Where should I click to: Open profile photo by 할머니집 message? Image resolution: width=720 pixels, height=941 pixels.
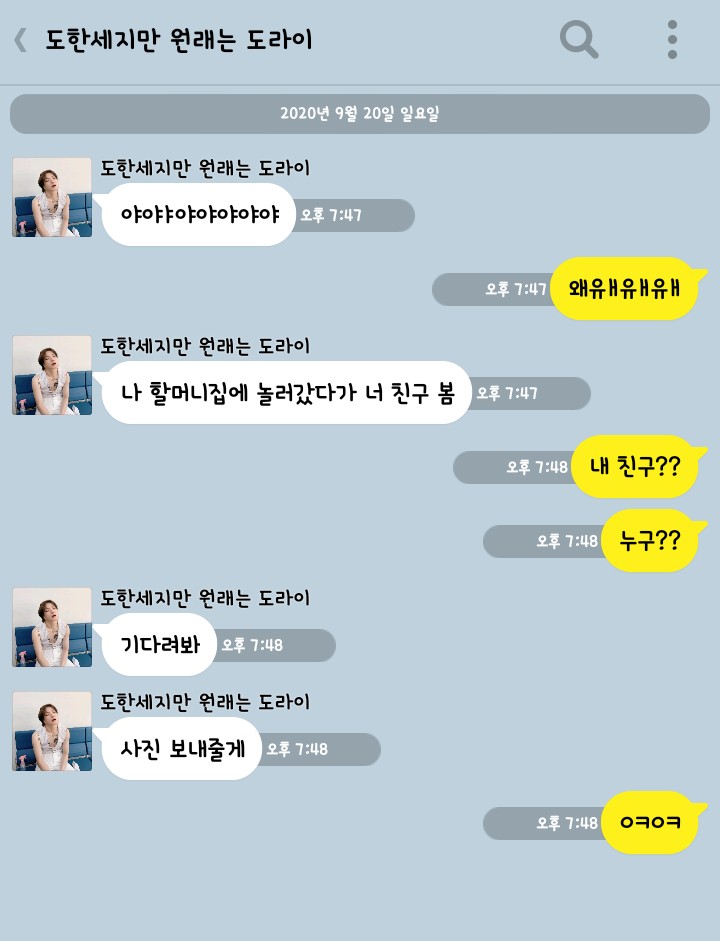coord(52,375)
